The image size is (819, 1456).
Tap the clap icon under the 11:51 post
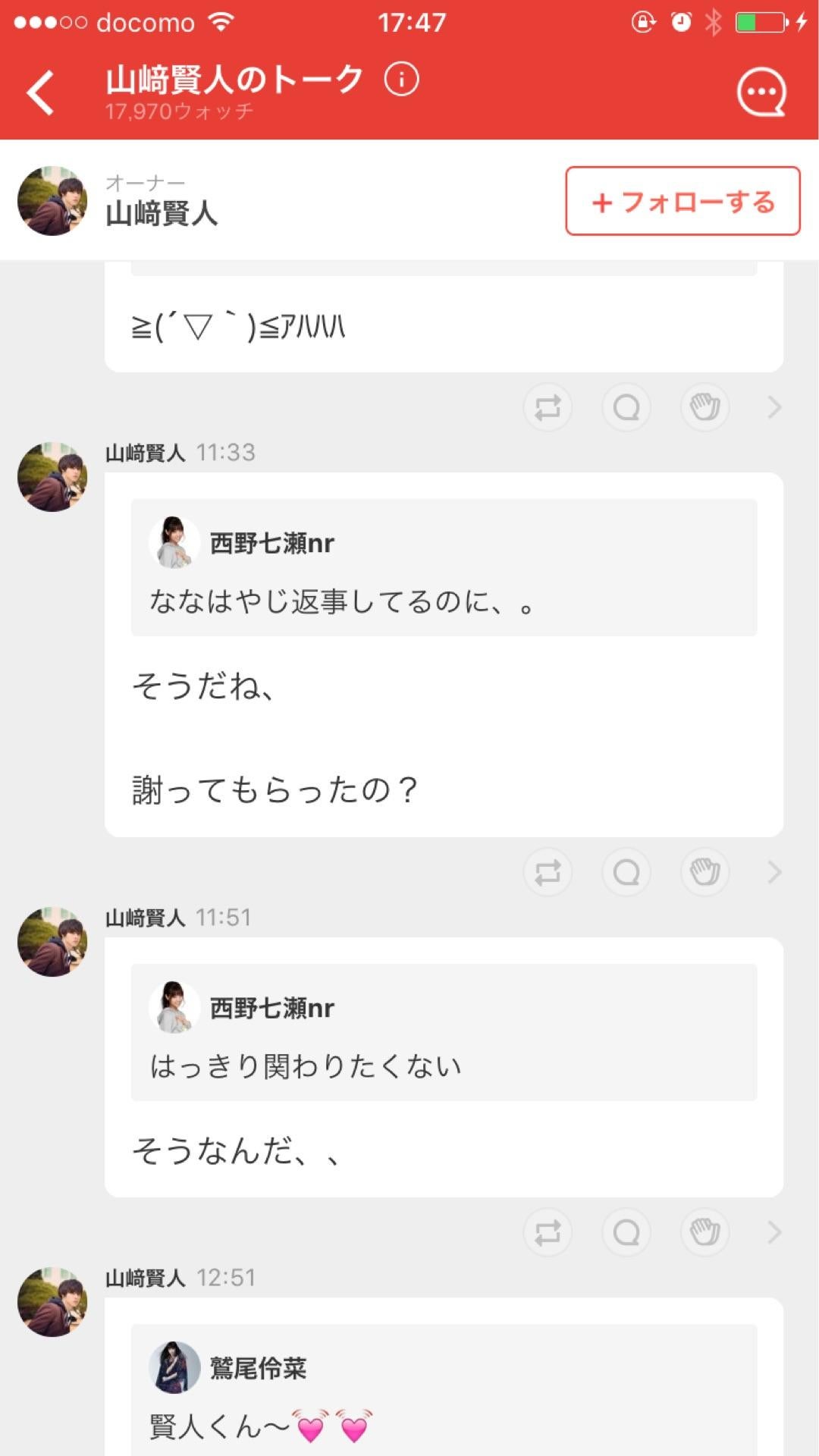pyautogui.click(x=704, y=1232)
